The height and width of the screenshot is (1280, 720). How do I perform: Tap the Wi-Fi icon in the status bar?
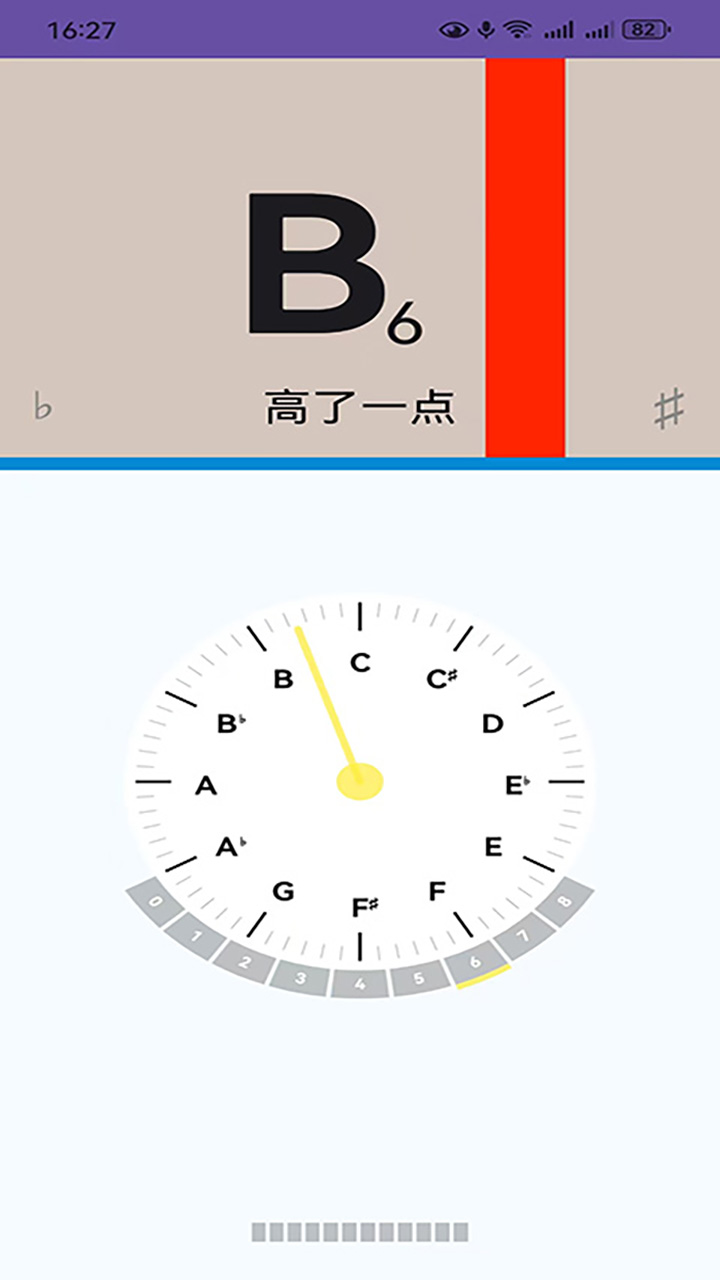click(516, 29)
